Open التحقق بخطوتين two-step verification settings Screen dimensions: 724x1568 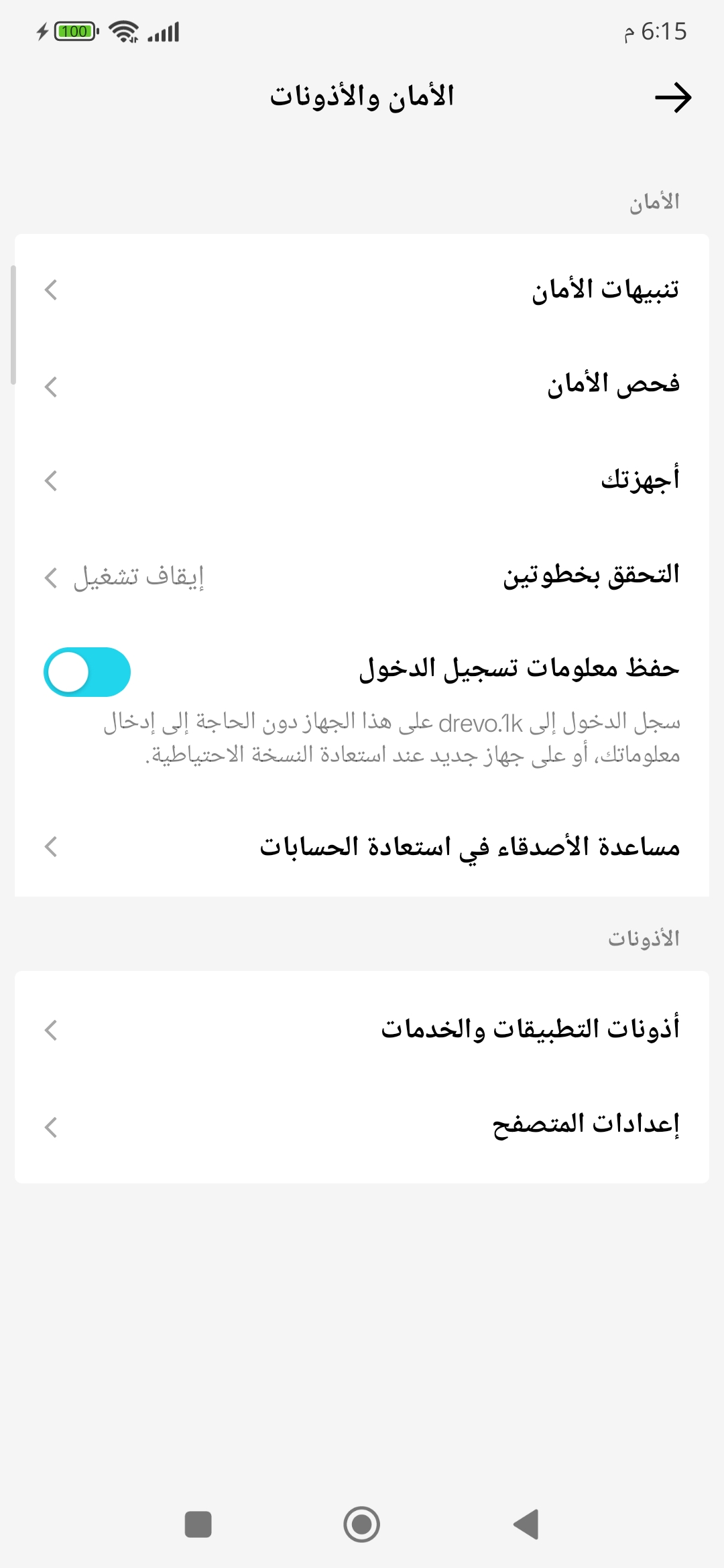pos(362,576)
